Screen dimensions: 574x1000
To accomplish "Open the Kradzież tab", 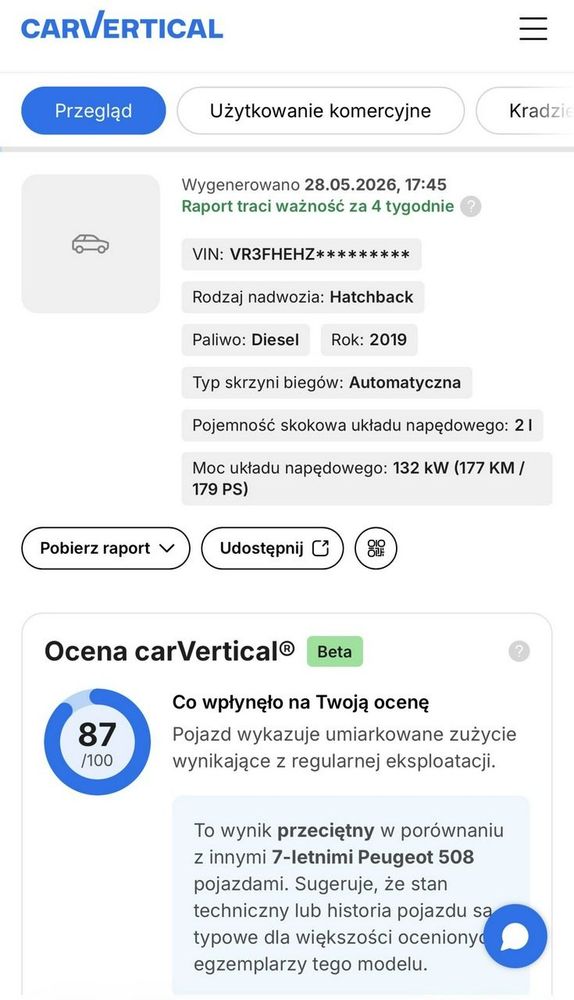I will [526, 111].
